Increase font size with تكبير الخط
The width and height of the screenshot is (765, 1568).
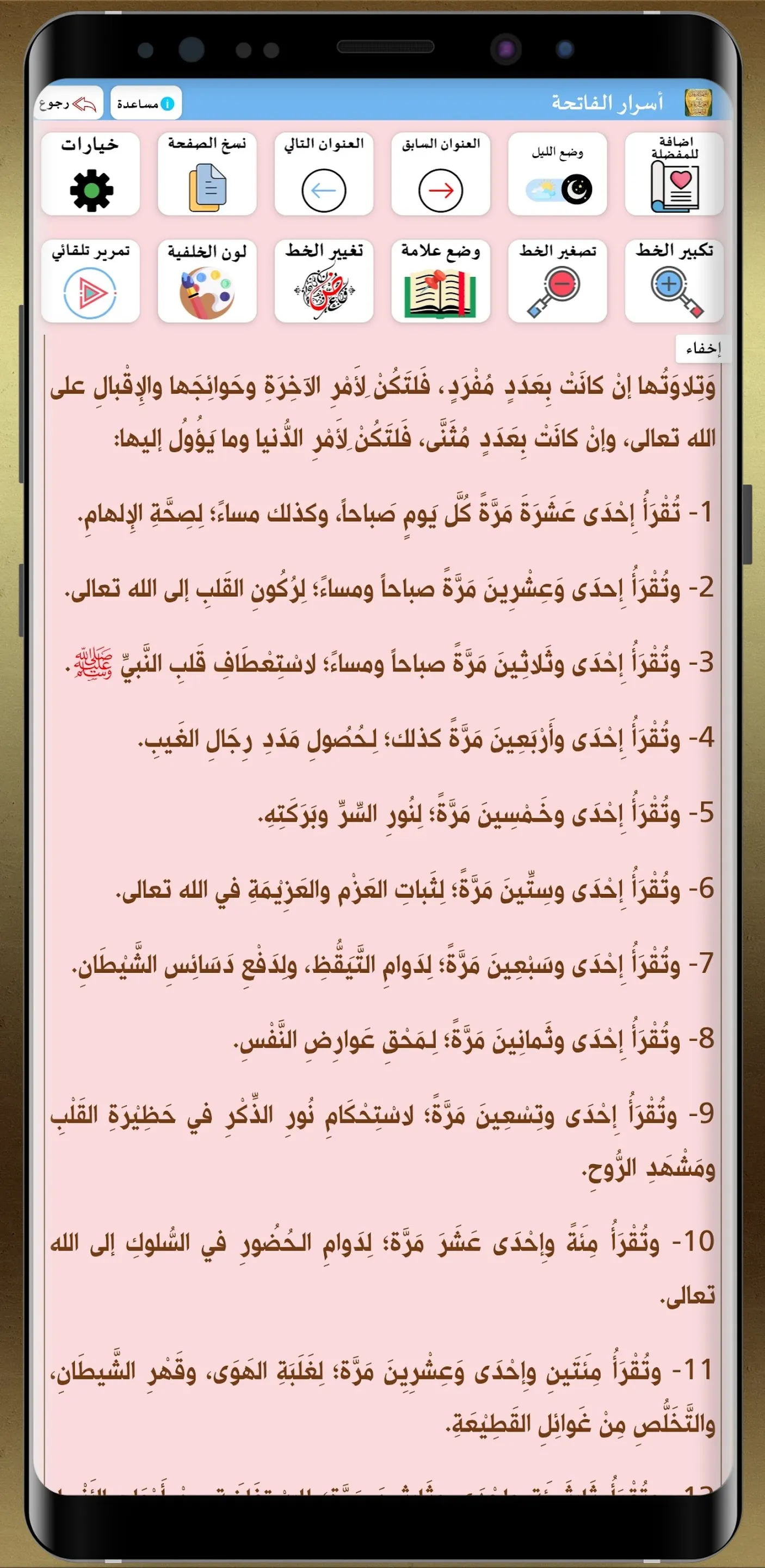pyautogui.click(x=674, y=281)
